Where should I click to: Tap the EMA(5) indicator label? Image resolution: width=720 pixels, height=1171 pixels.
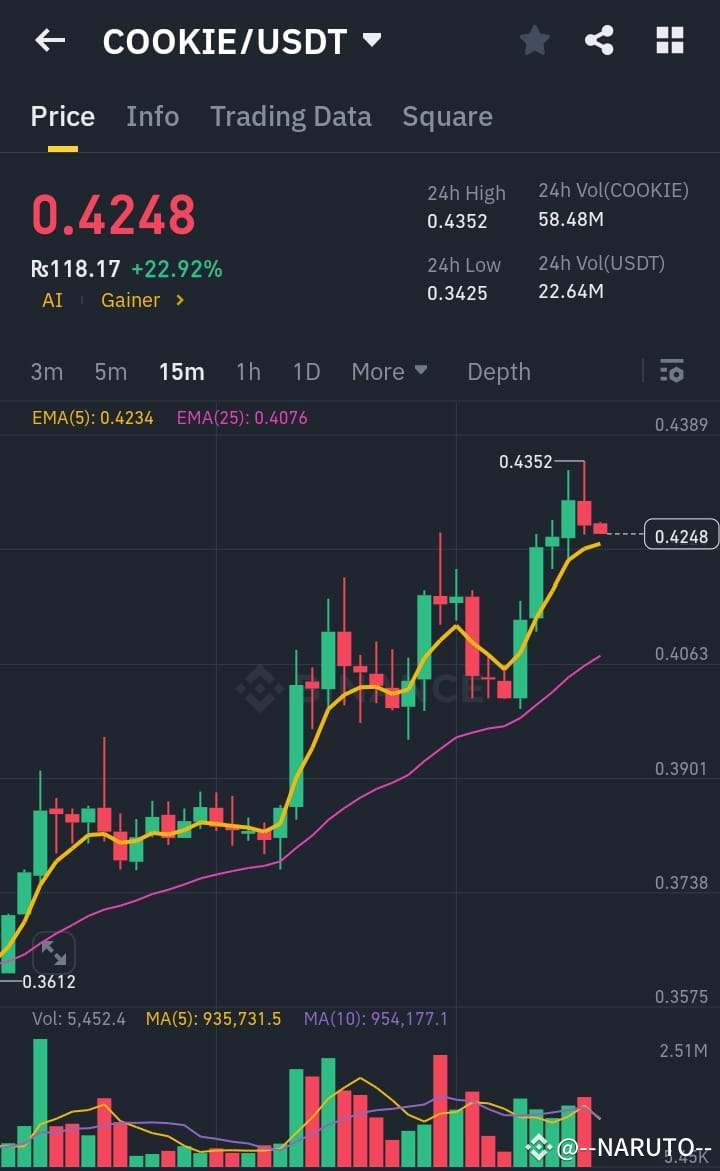coord(93,417)
